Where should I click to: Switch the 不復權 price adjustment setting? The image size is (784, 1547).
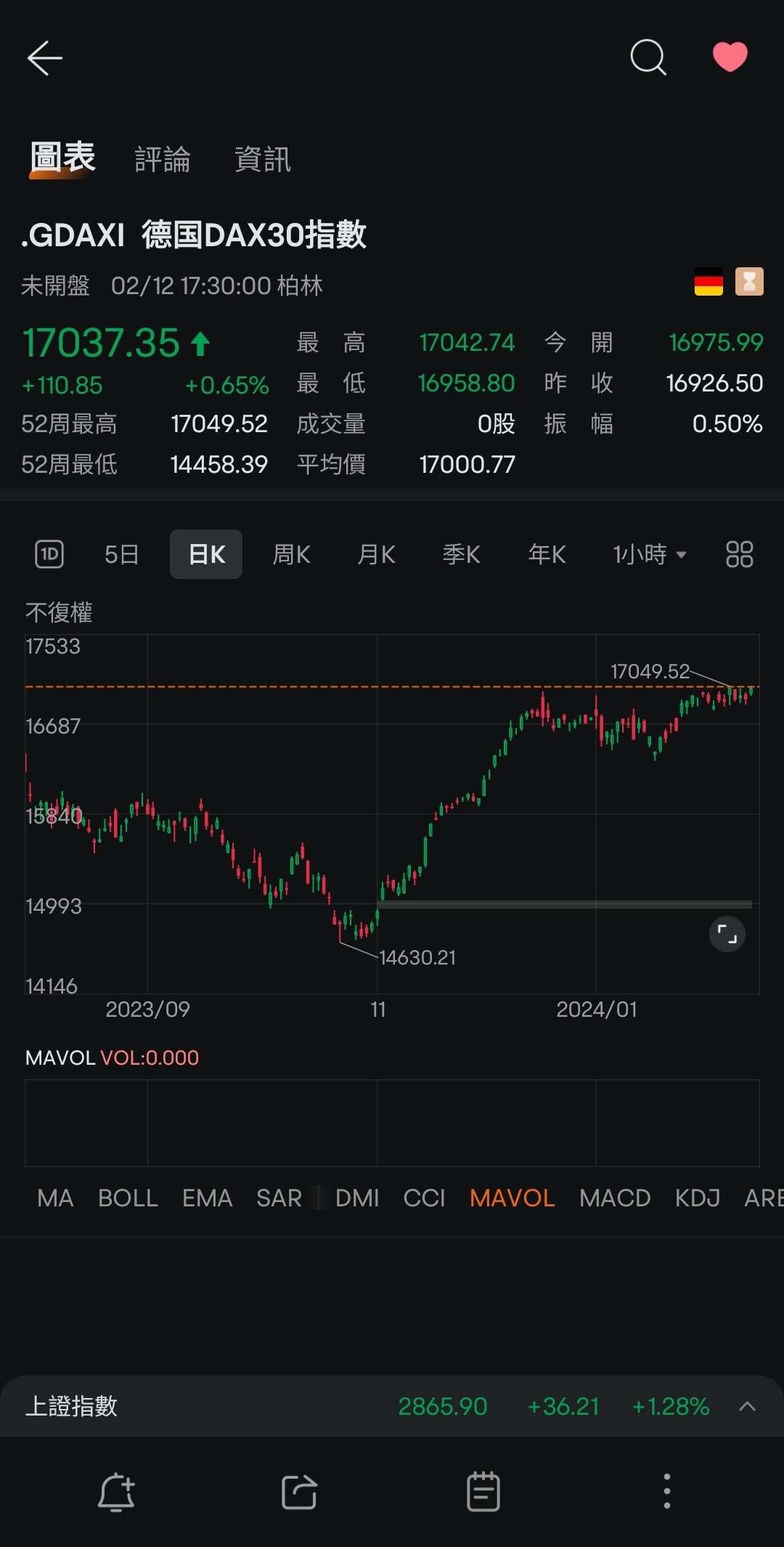pos(58,612)
